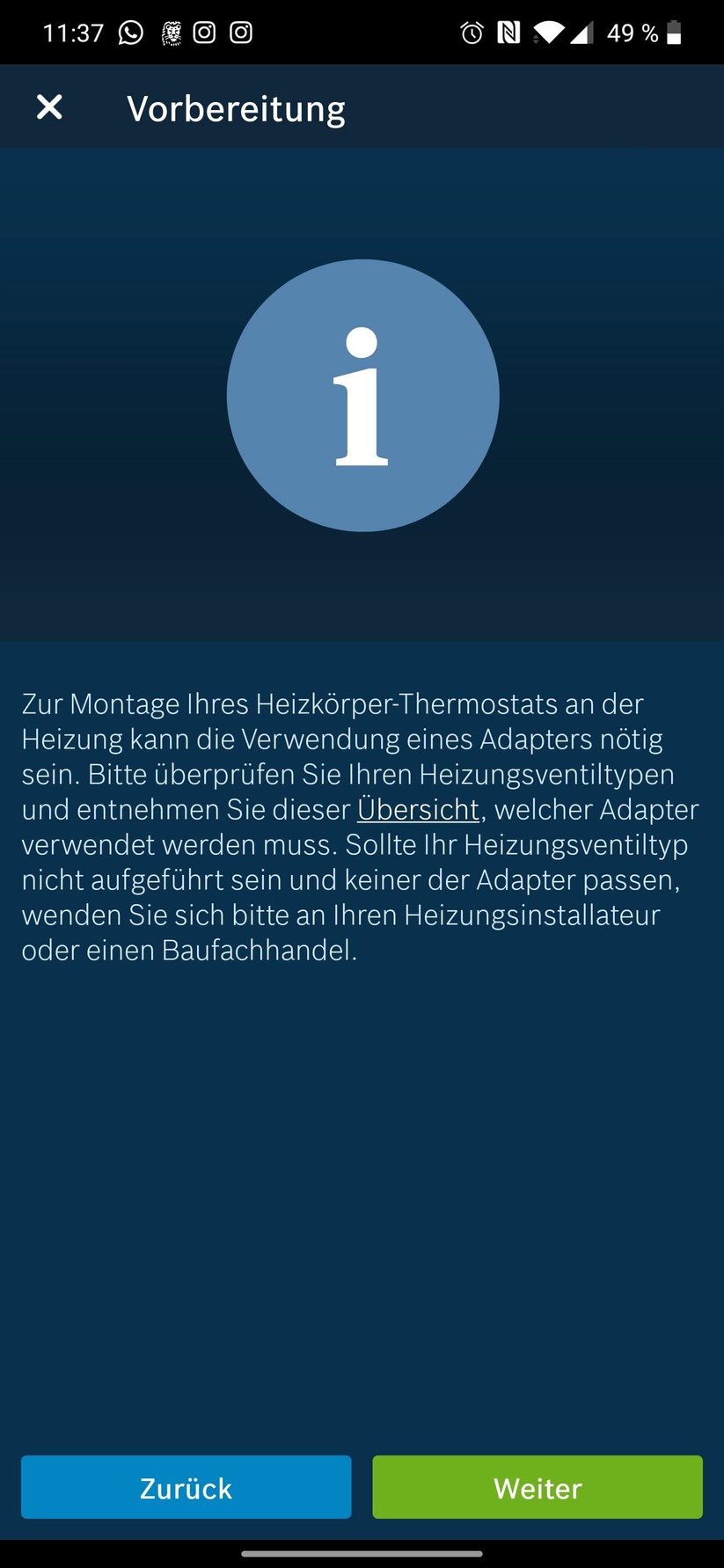Screen dimensions: 724x1568
Task: Go back with the Zurück button
Action: click(186, 1488)
